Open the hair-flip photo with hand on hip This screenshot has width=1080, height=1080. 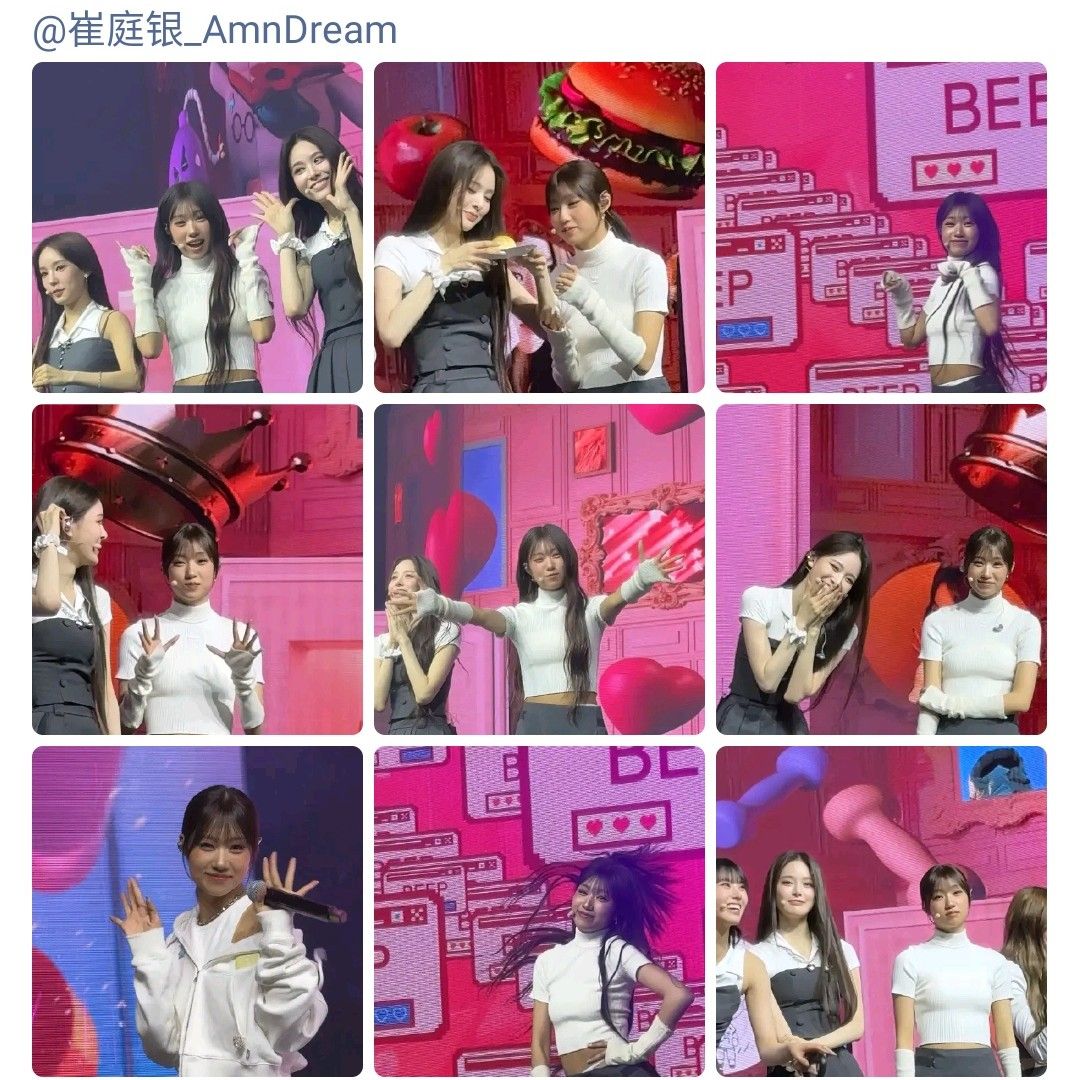coord(539,911)
